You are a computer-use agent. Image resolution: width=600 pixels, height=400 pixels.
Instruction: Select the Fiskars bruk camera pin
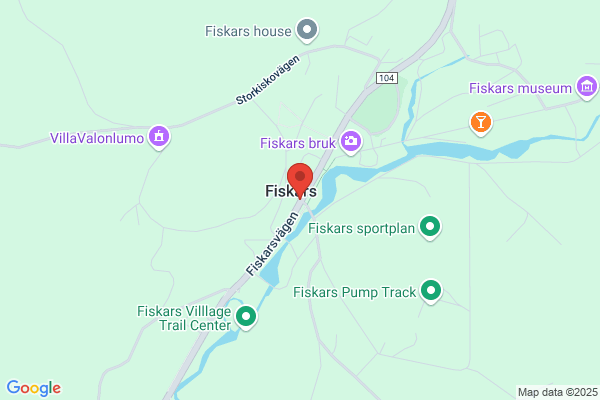coord(351,142)
